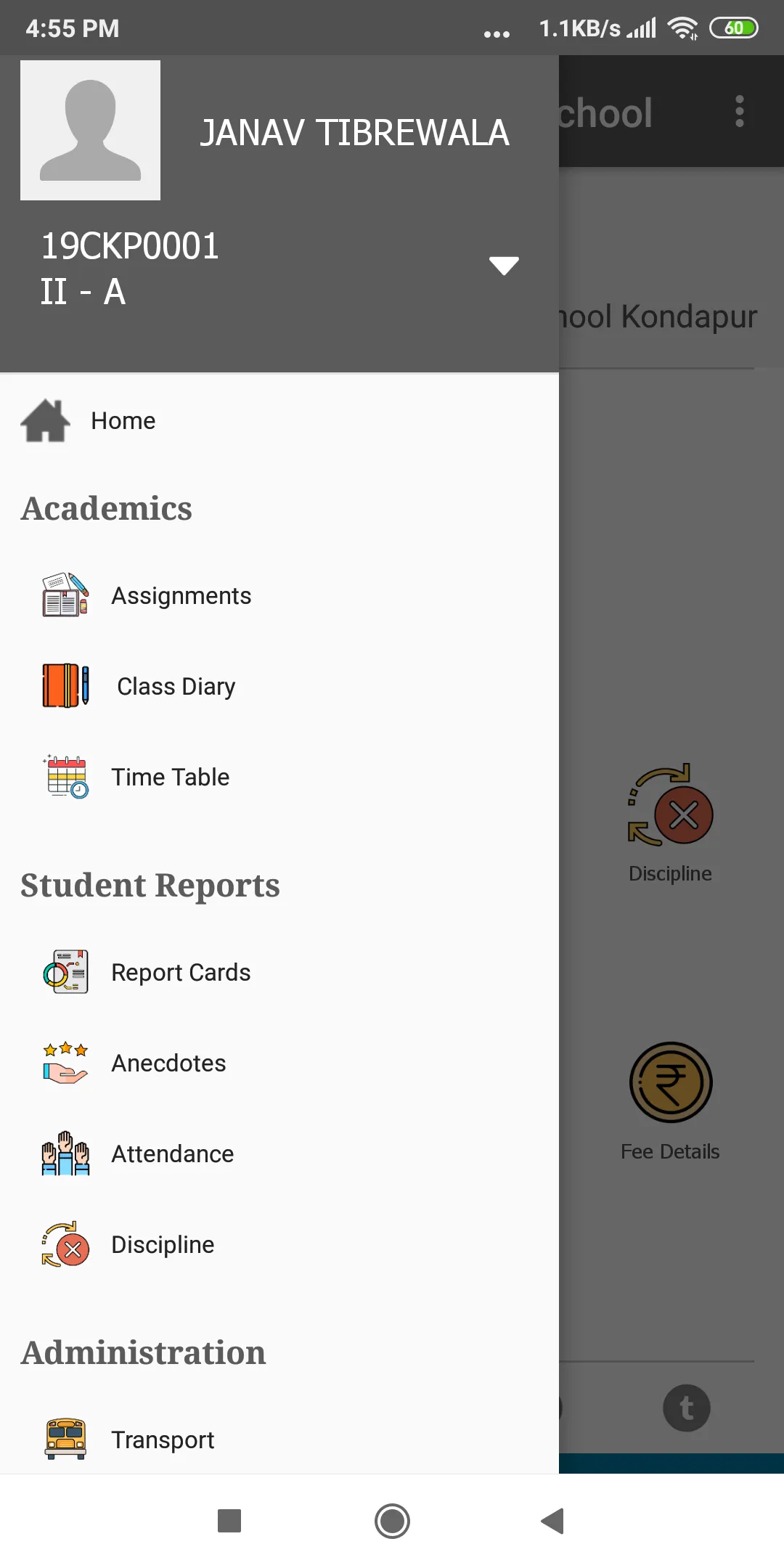
Task: Check the battery level indicator
Action: [734, 28]
